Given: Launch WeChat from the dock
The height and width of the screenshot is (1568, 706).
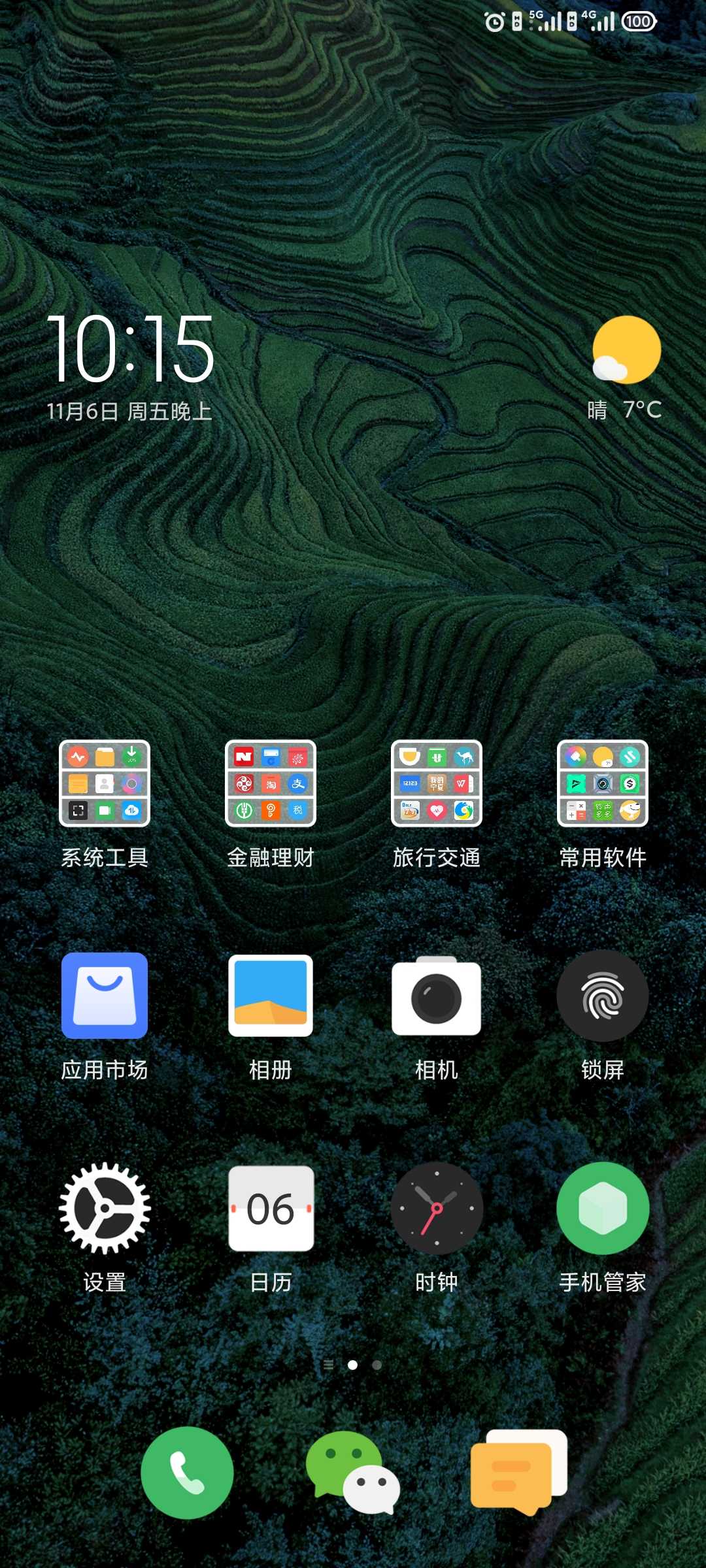Looking at the screenshot, I should (353, 1473).
